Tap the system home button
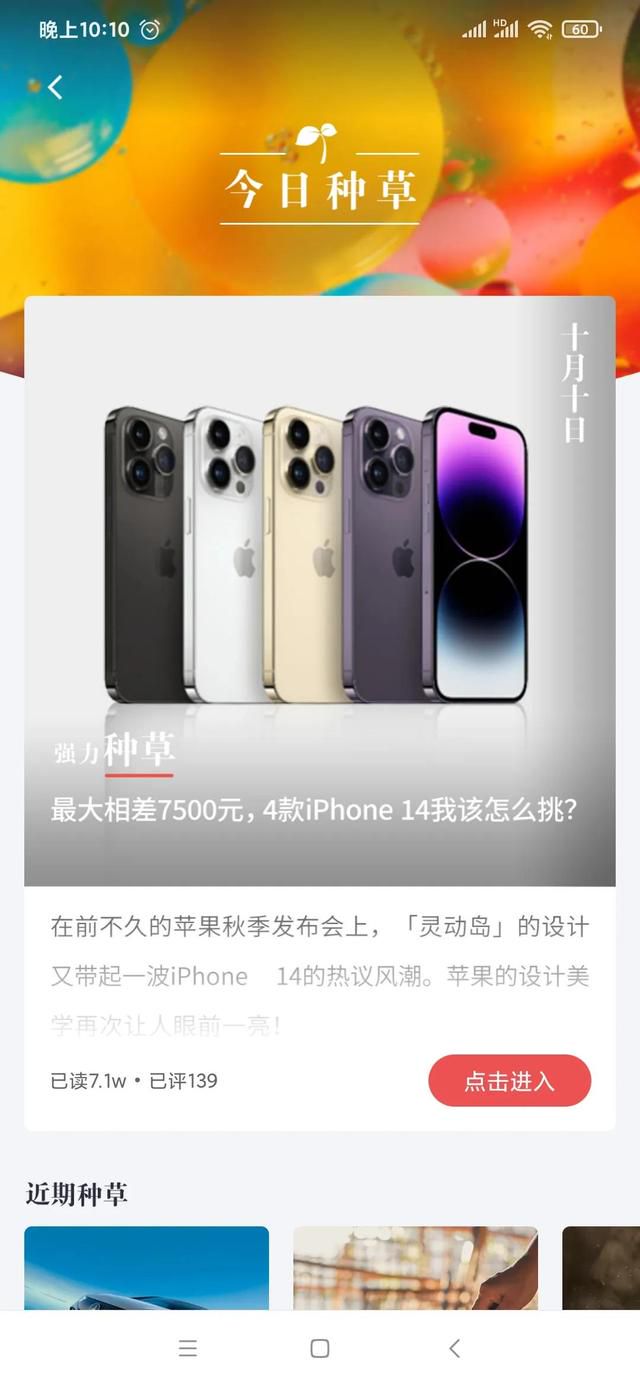 (320, 1348)
